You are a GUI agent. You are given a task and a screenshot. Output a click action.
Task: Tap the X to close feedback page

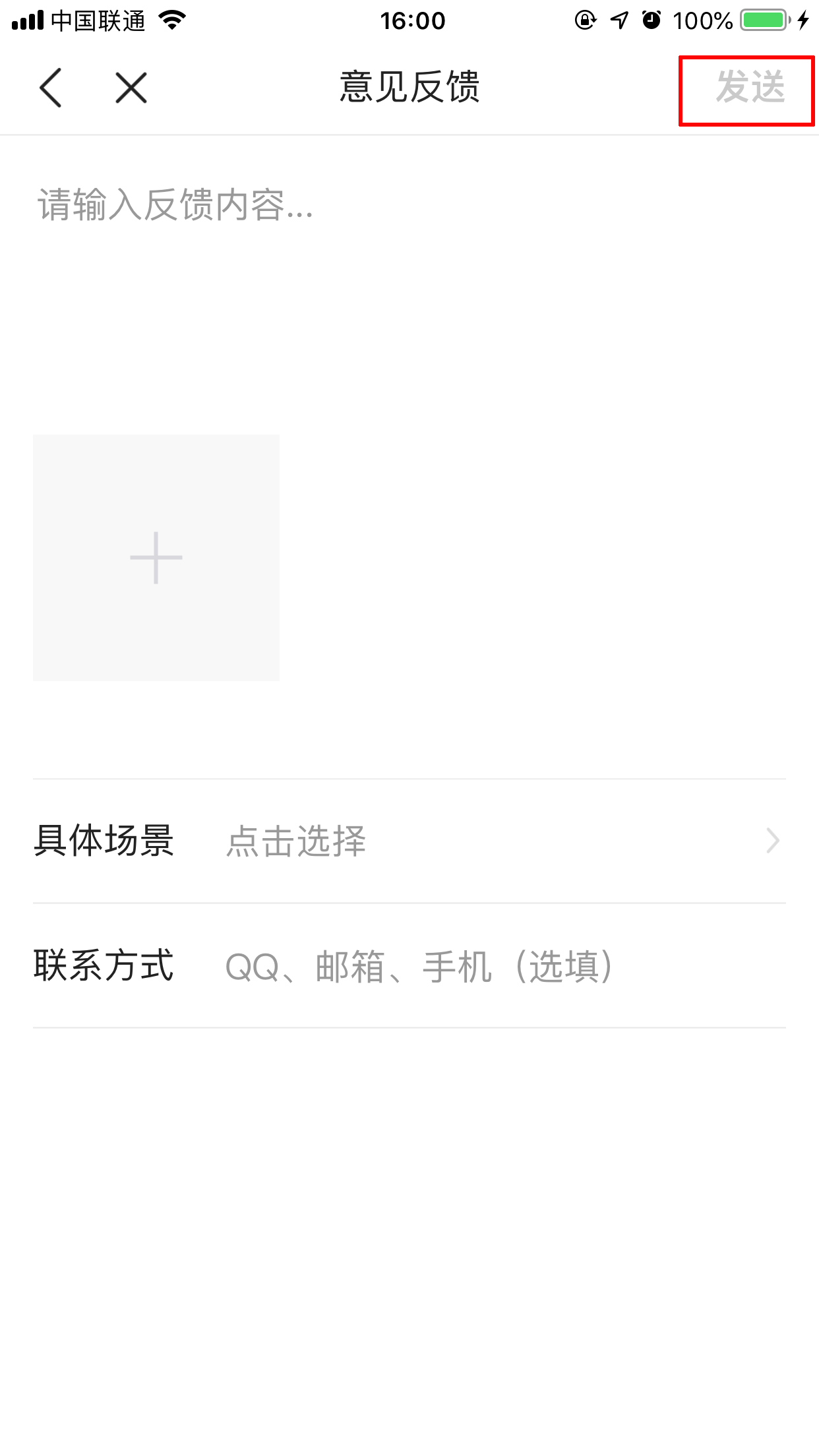pyautogui.click(x=129, y=87)
